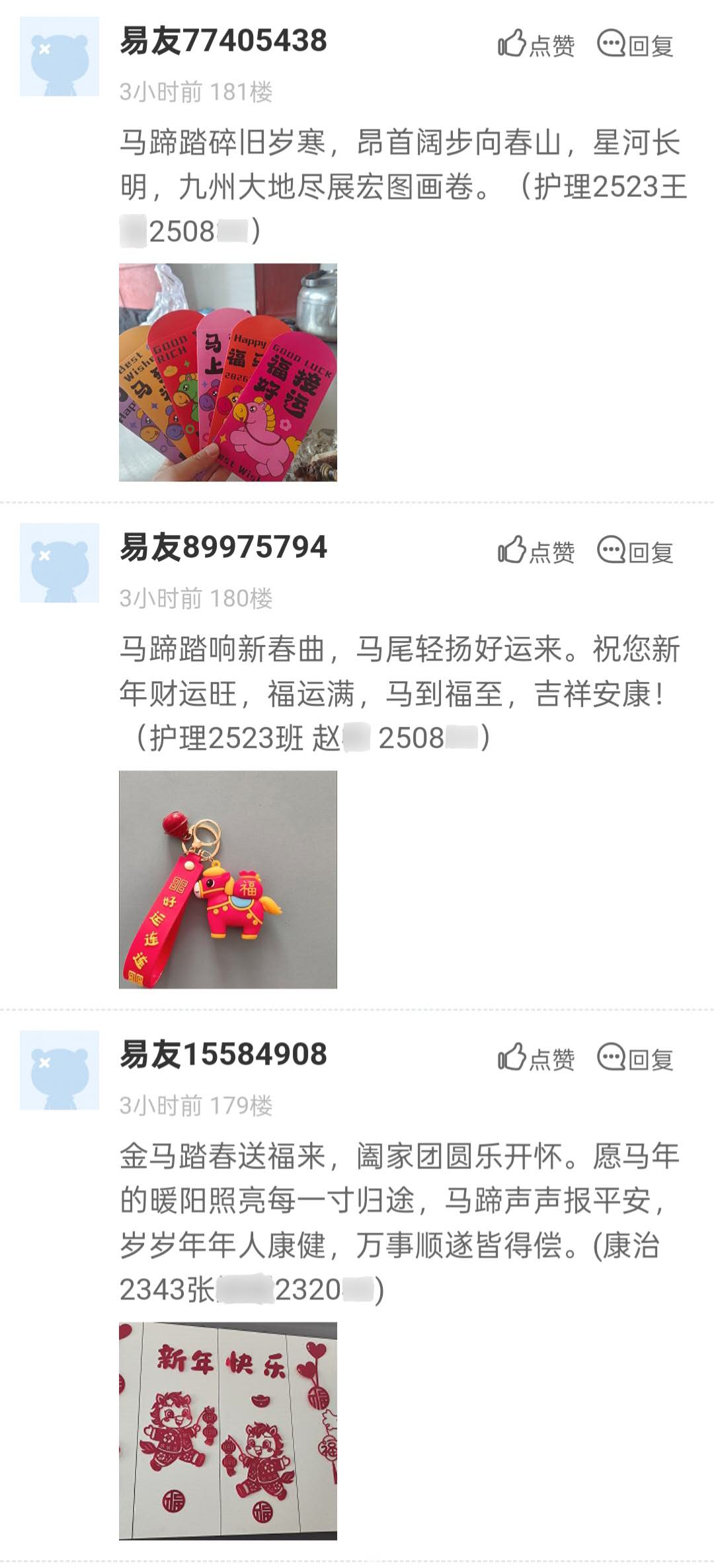Viewport: 714px width, 1568px height.
Task: Reply to 易友15584908's comment
Action: tap(635, 1058)
